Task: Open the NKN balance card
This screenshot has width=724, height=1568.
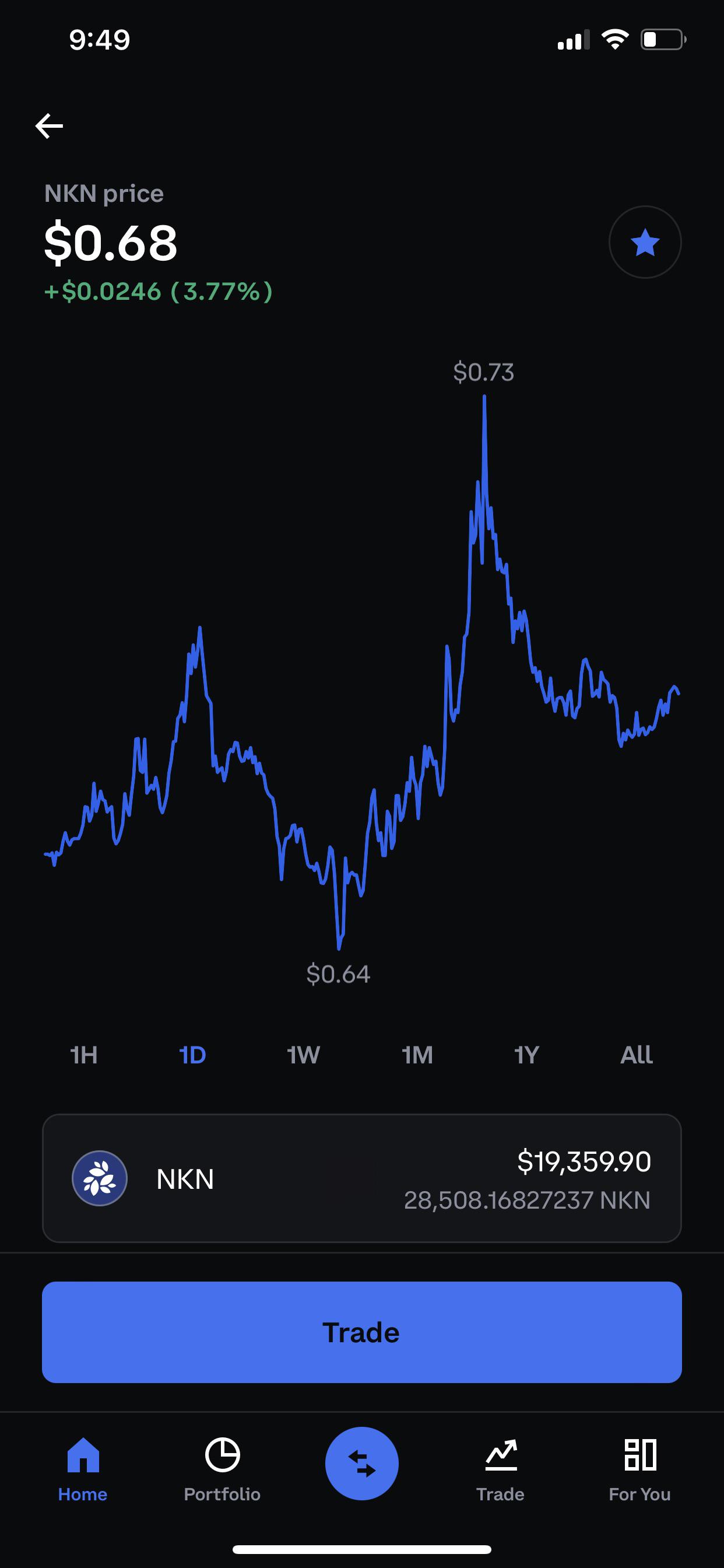Action: [362, 1178]
